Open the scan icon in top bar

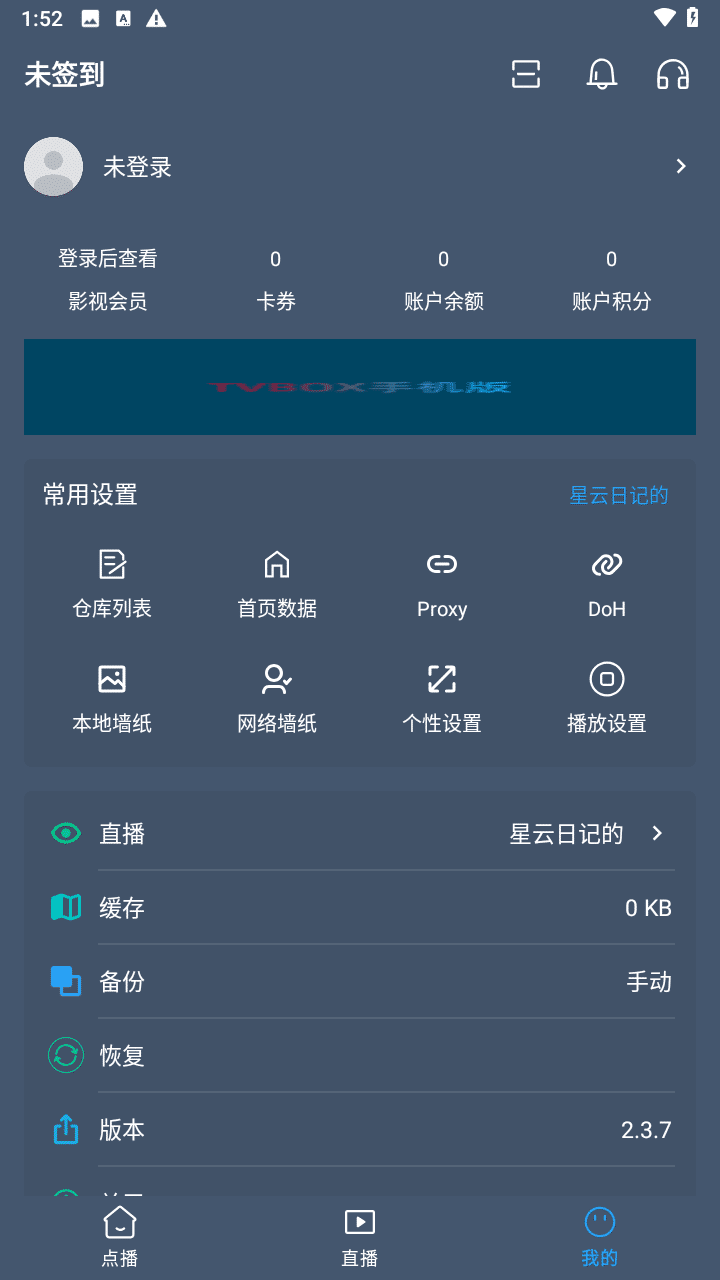(526, 74)
